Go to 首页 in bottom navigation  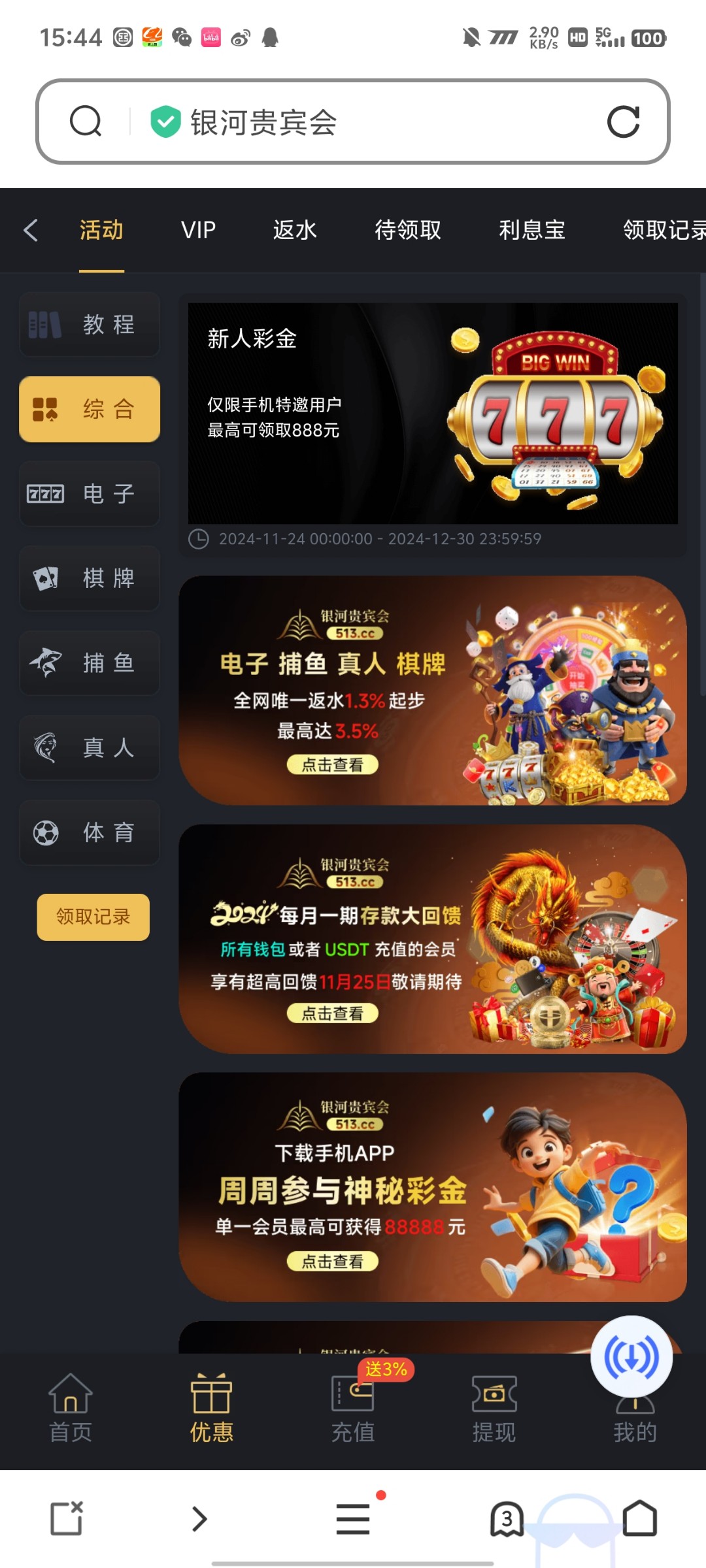click(71, 1409)
